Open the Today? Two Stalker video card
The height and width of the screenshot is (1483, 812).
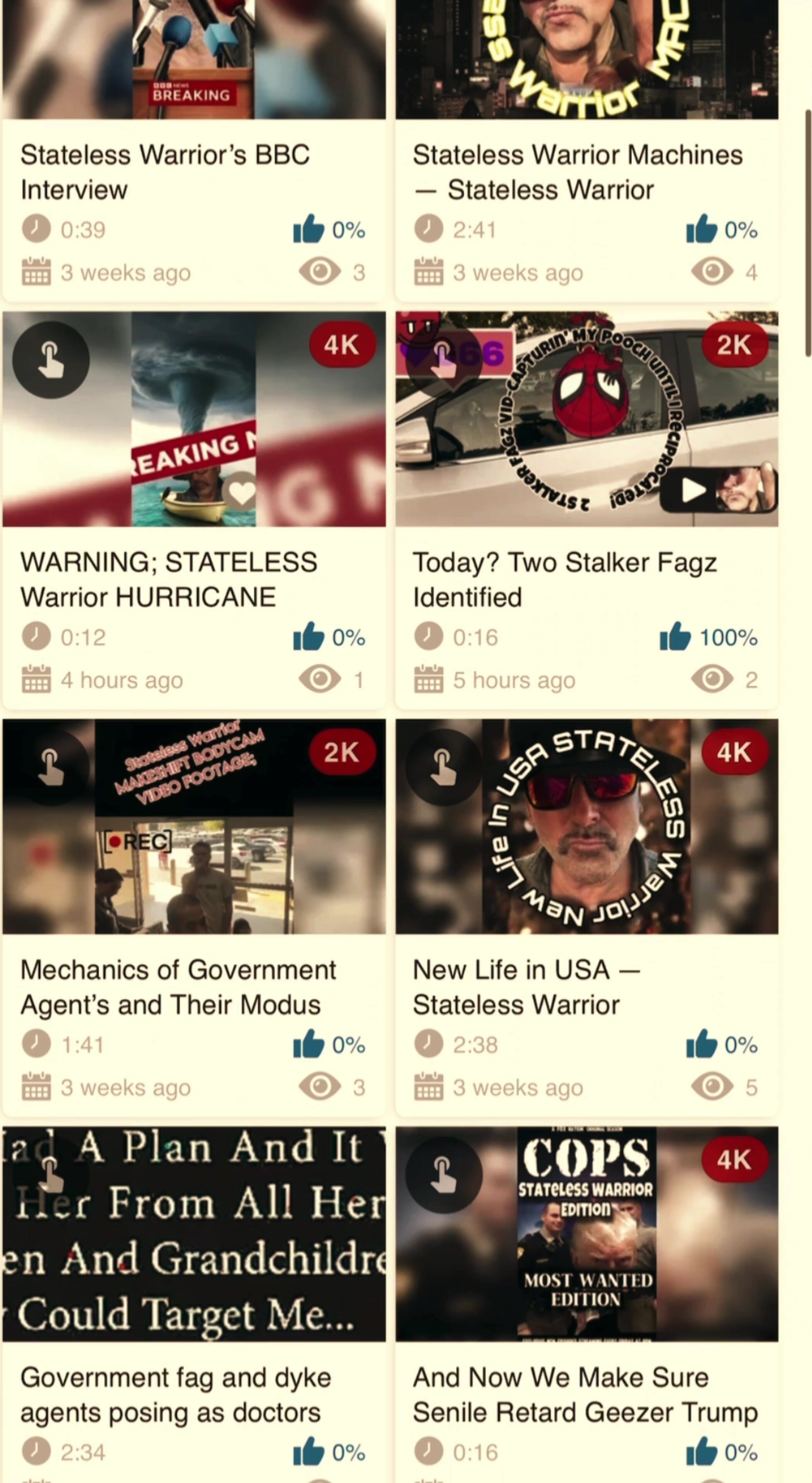tap(564, 579)
